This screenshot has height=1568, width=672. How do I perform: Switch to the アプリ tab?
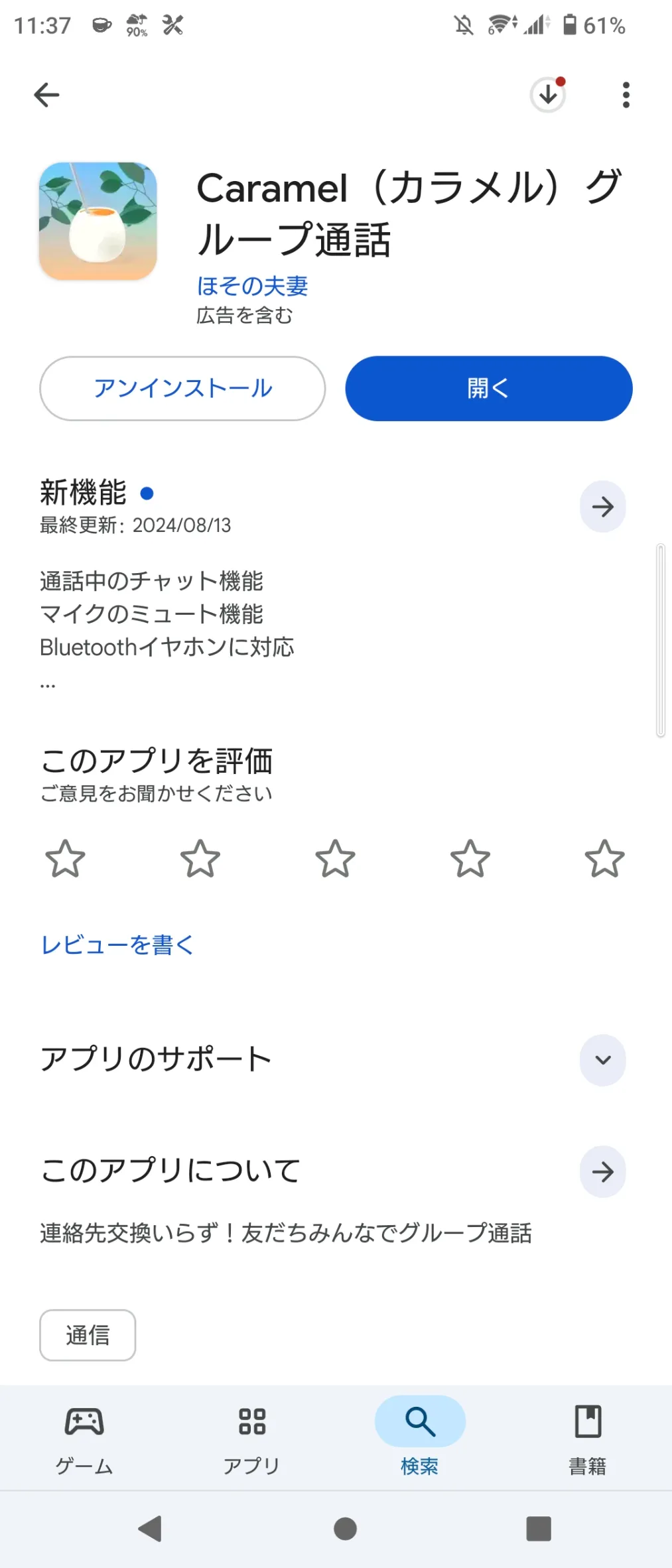(252, 1437)
